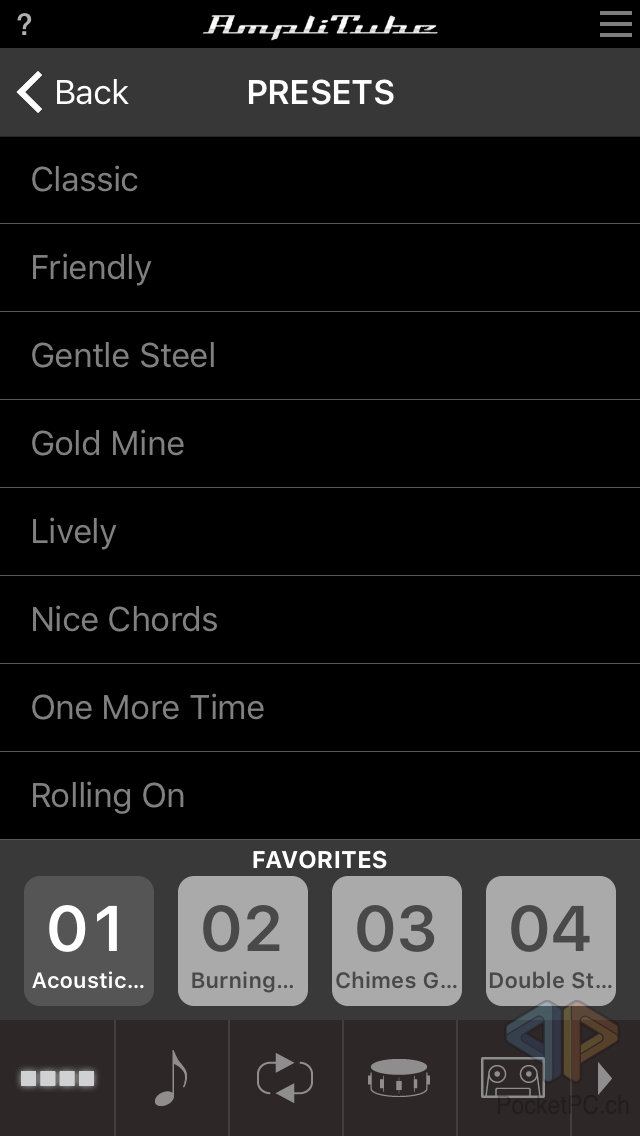Screen dimensions: 640x1136
Task: Load favorite 04 Double
Action: click(x=551, y=941)
